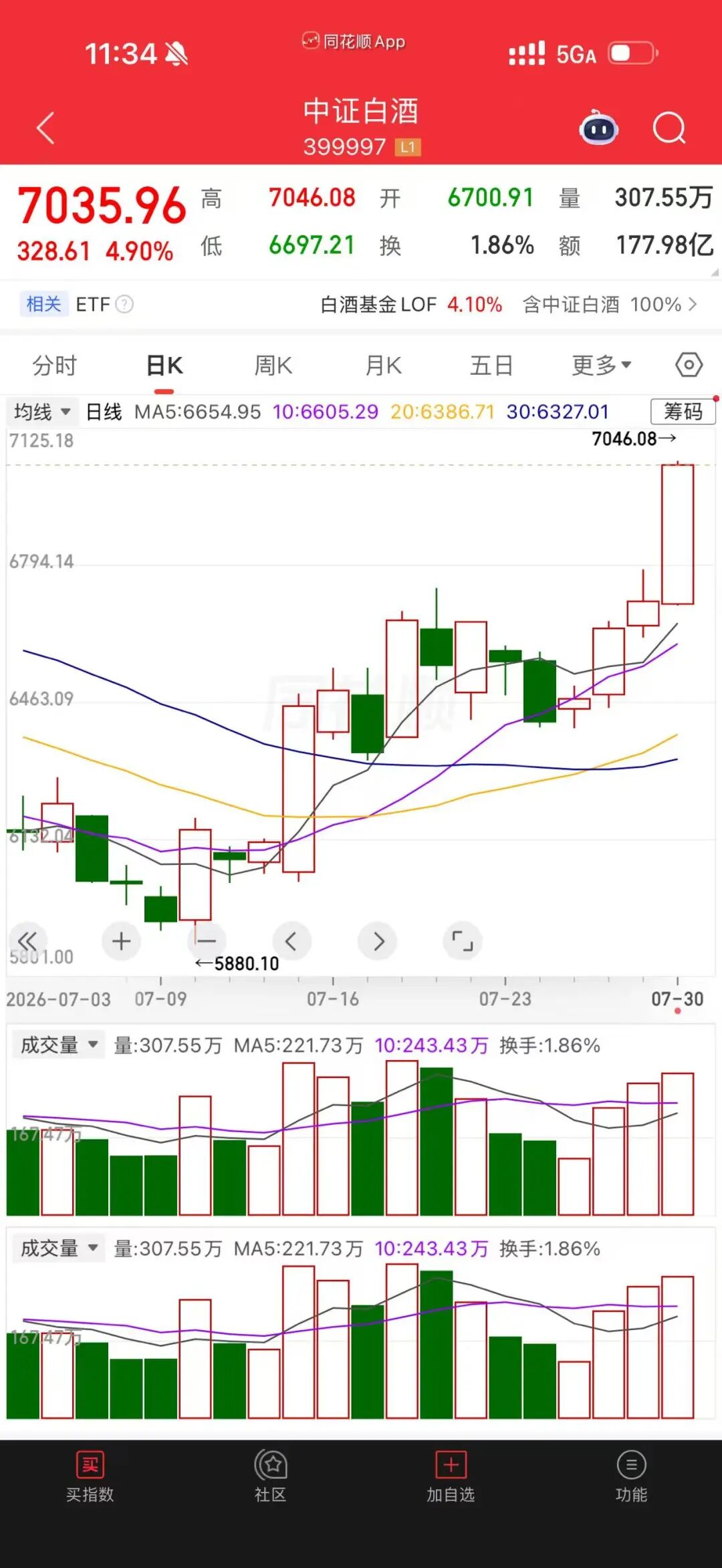Zoom out the K-line chart with minus

[x=207, y=941]
